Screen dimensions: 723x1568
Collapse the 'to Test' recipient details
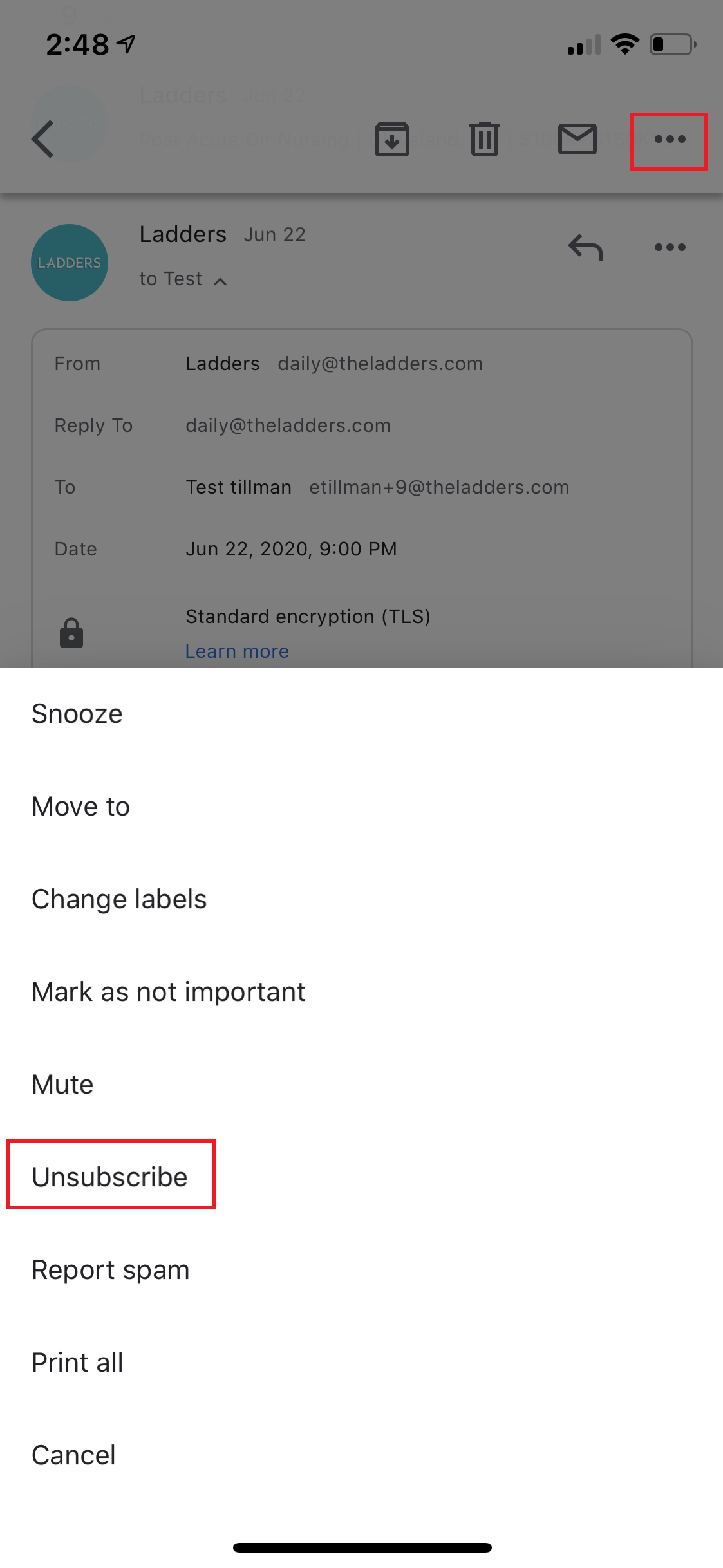[183, 279]
